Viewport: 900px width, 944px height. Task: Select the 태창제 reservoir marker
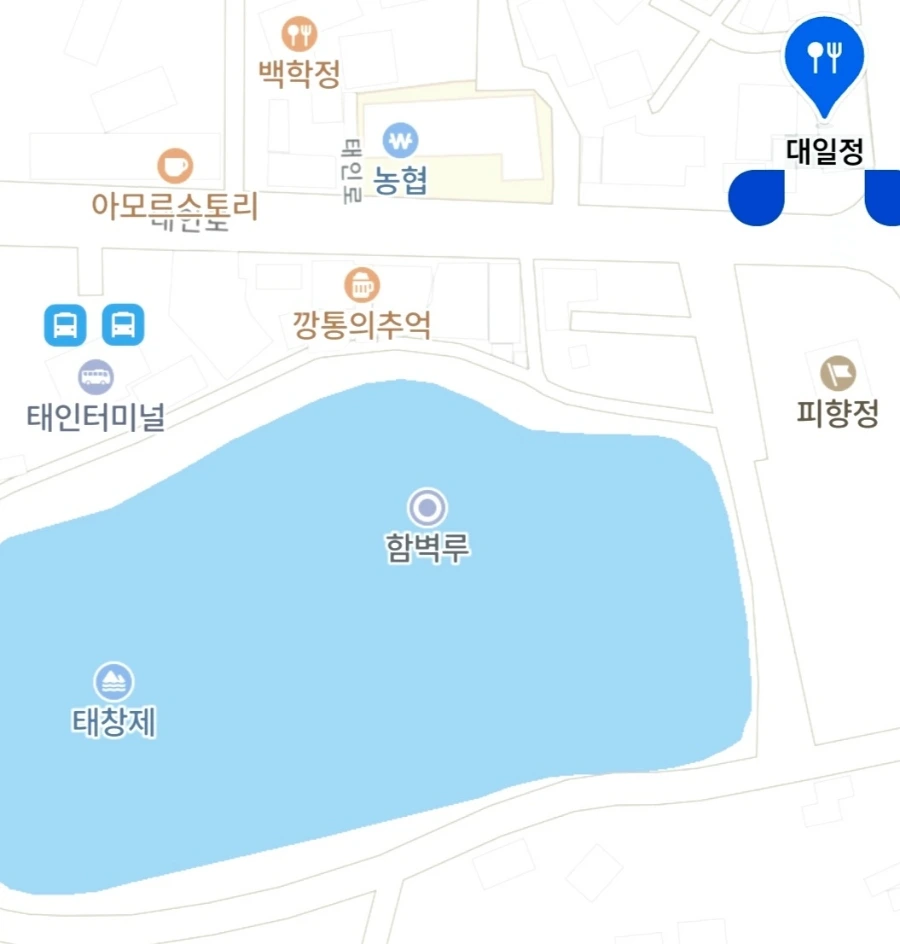click(x=114, y=682)
